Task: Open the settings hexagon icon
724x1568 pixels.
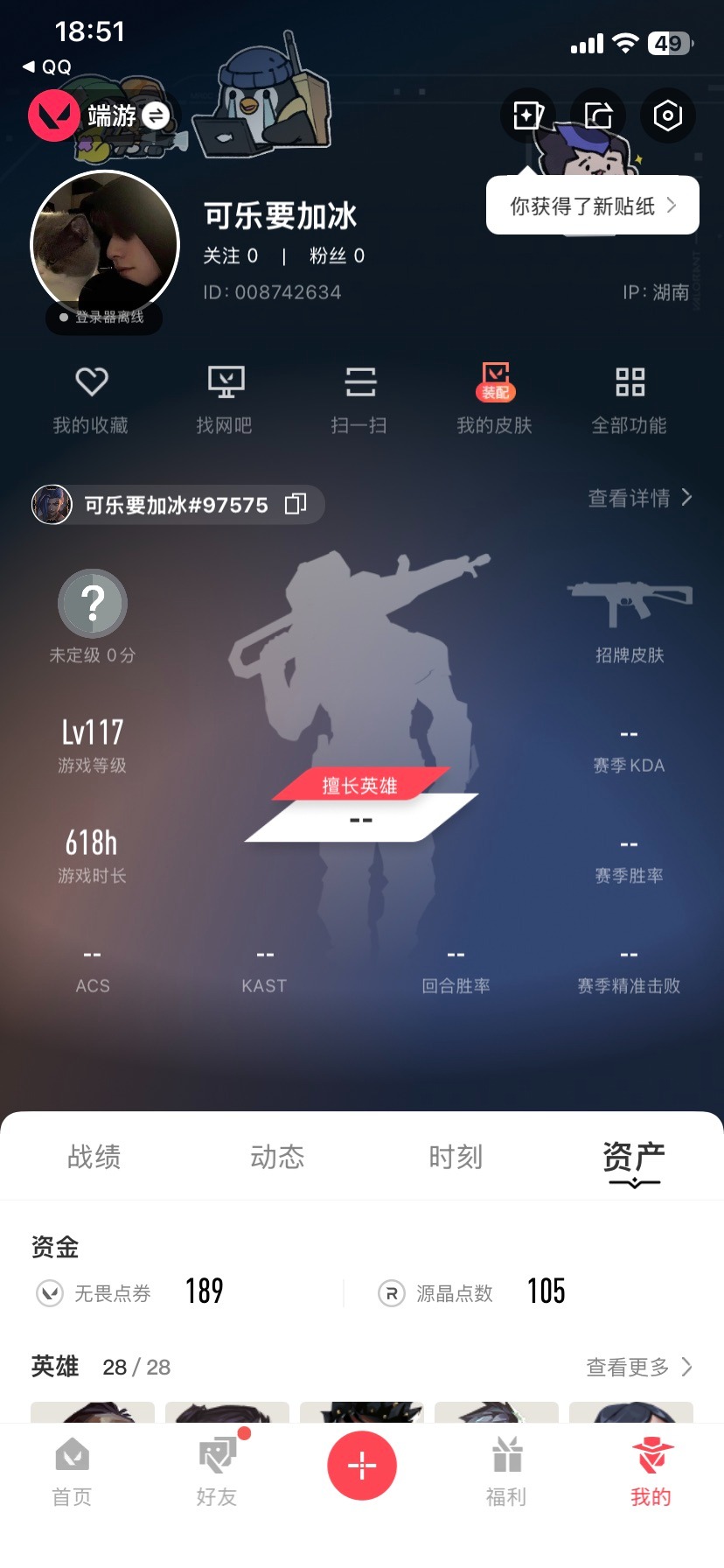Action: 667,115
